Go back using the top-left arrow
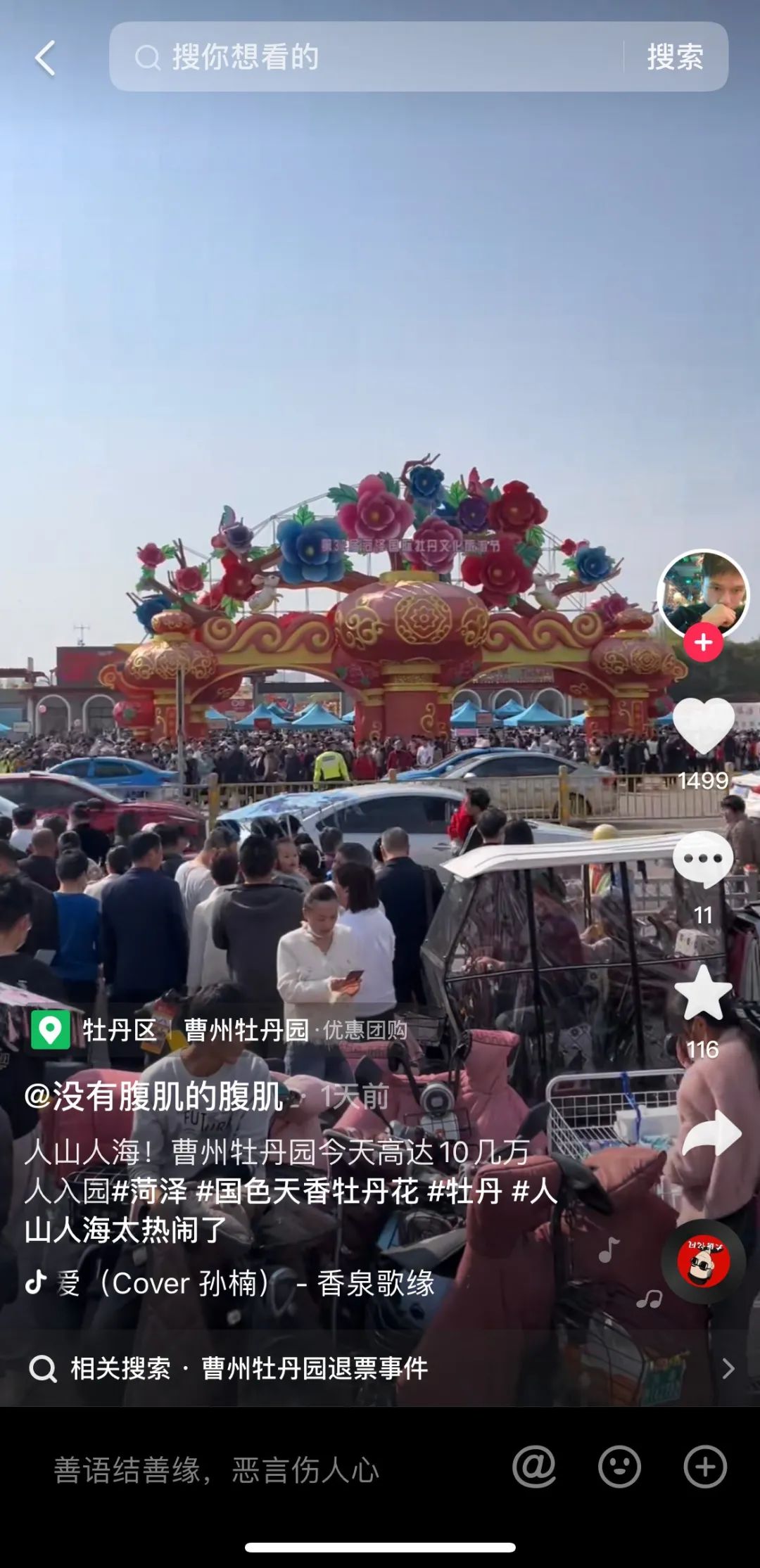The width and height of the screenshot is (760, 1568). pyautogui.click(x=45, y=58)
